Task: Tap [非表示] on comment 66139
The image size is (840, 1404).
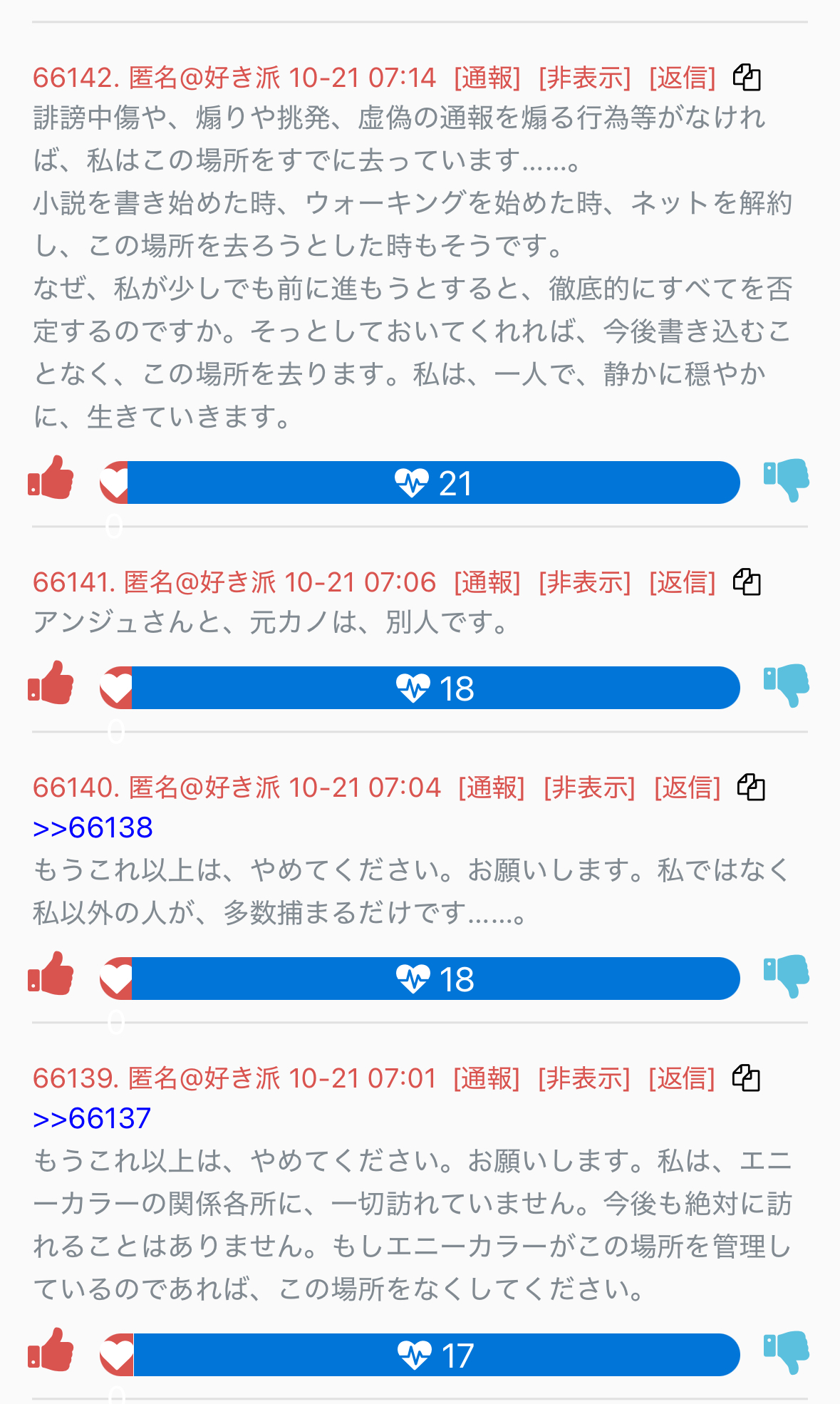Action: coord(584,1078)
